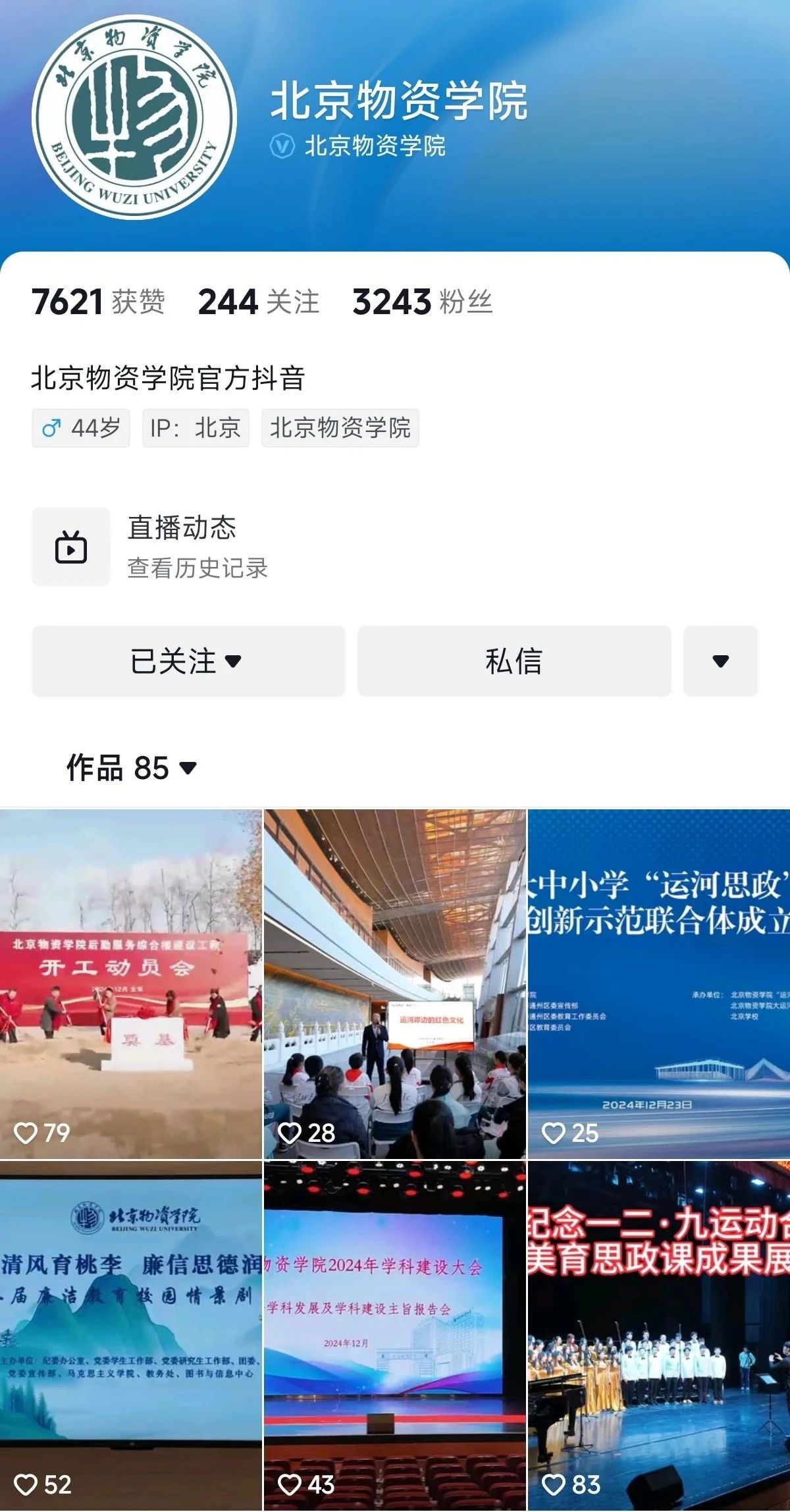Open the 2024年学科建设大会 video with 43 likes
This screenshot has height=1512, width=790.
tap(395, 1337)
